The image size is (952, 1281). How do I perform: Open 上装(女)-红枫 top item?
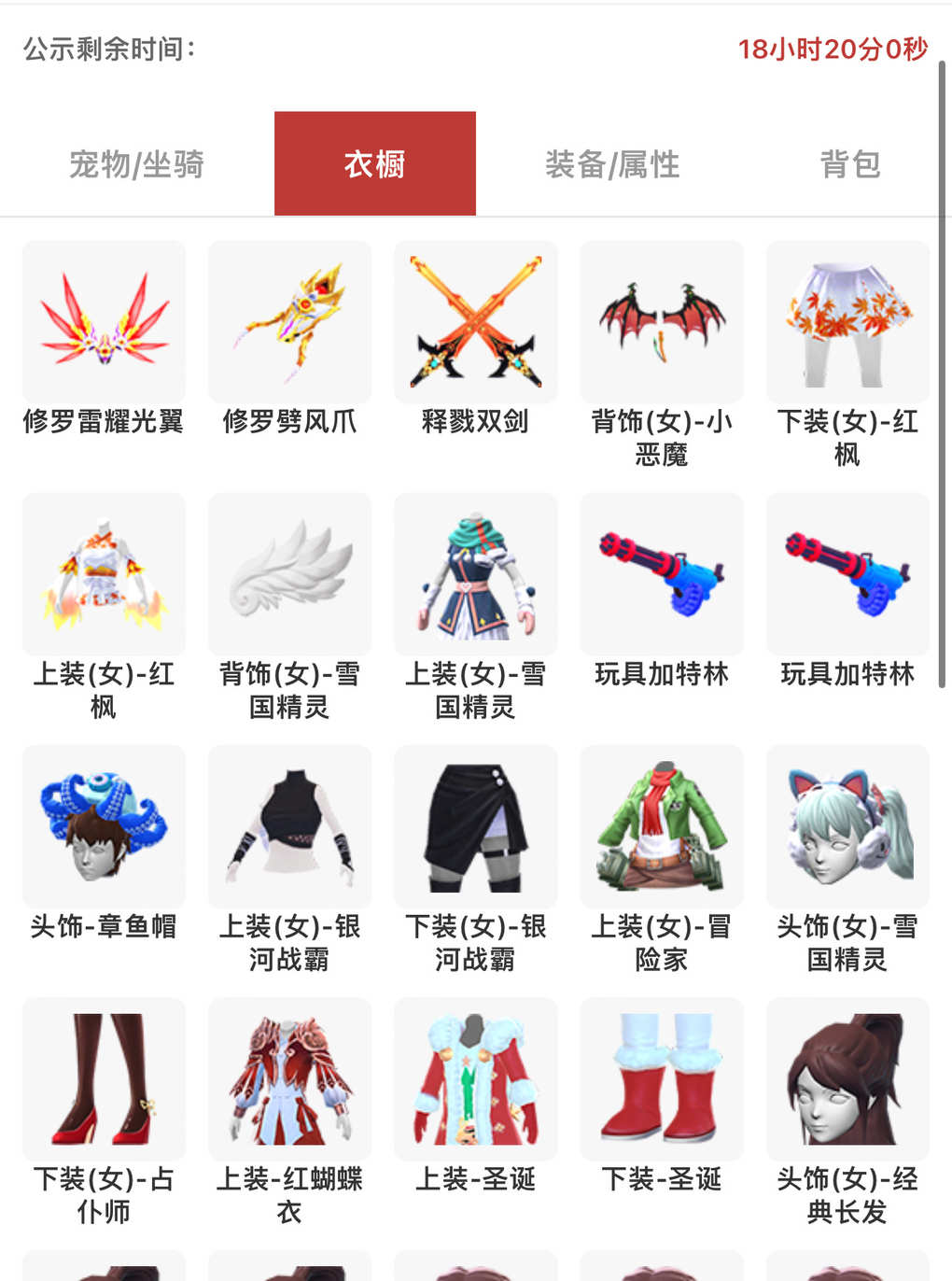pos(104,575)
